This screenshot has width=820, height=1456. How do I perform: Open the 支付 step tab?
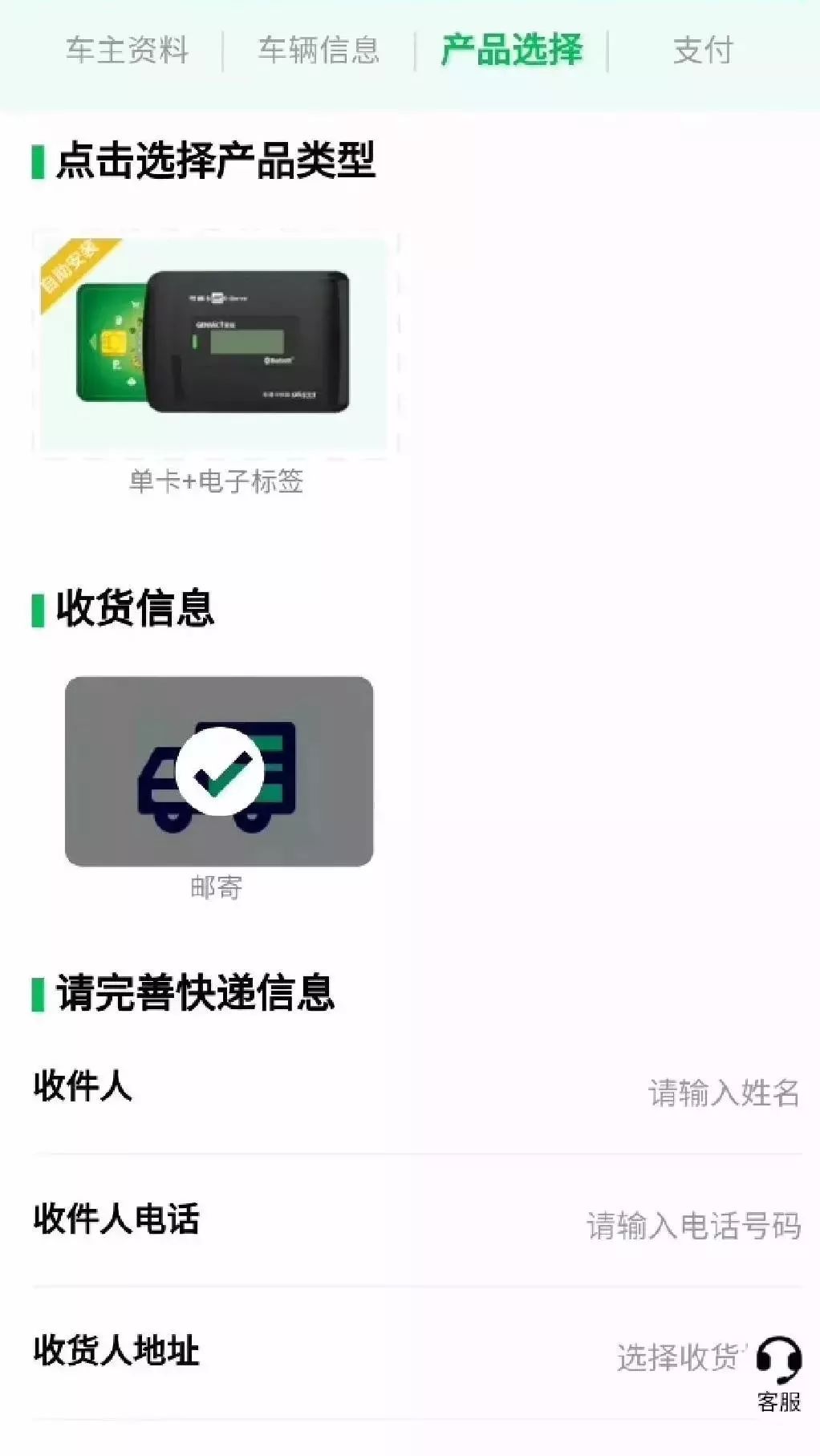[x=703, y=51]
